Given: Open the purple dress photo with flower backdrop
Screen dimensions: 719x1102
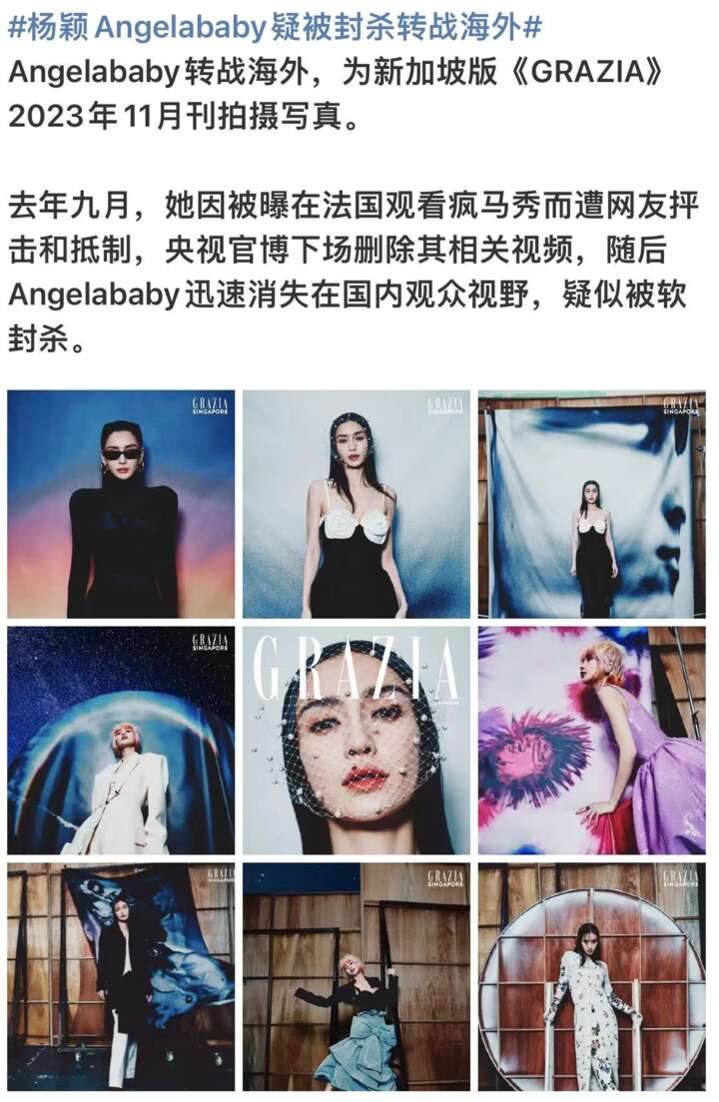Looking at the screenshot, I should tap(592, 740).
